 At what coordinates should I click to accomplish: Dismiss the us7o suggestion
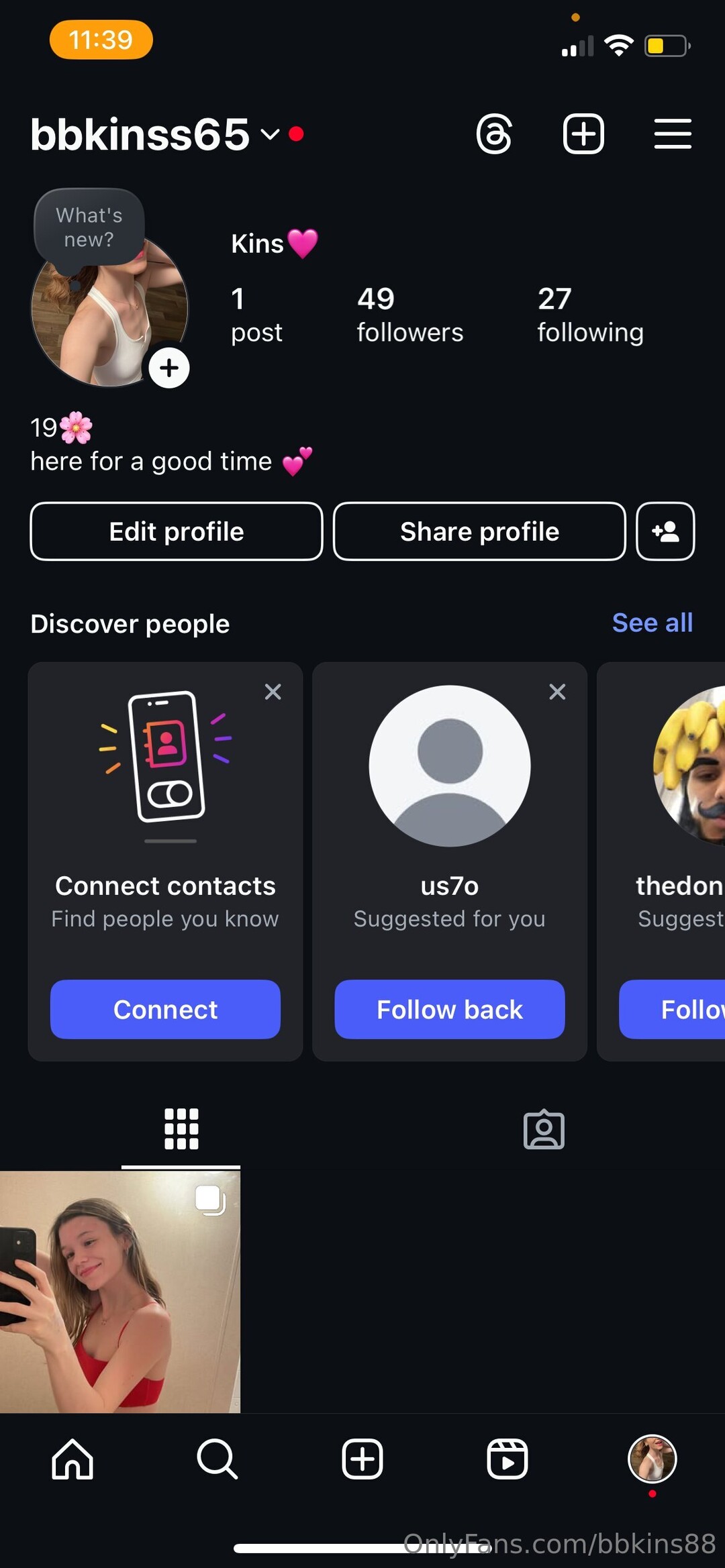(x=557, y=692)
